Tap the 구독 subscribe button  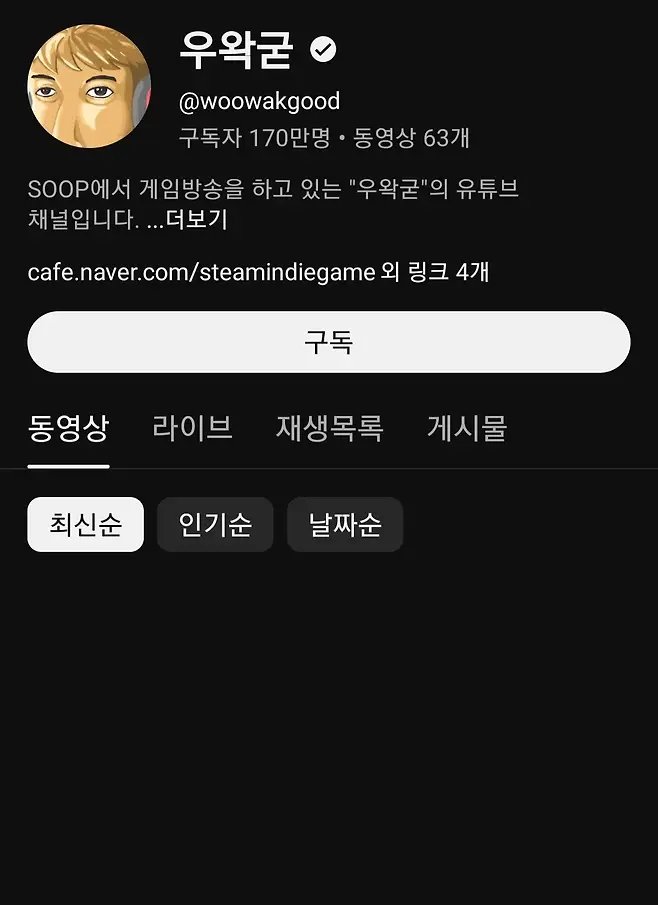(328, 342)
